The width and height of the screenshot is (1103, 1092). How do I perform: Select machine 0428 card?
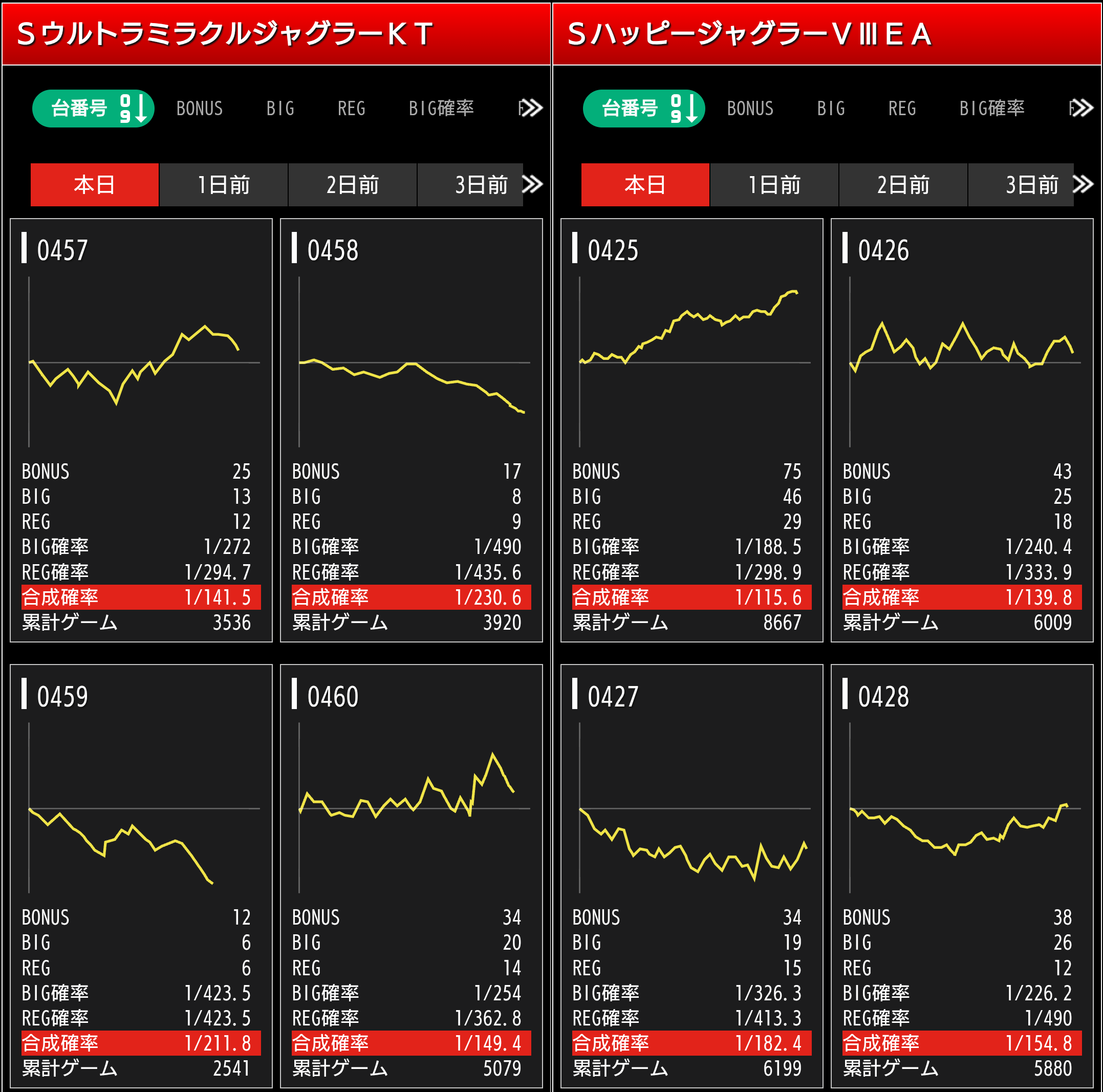coord(961,875)
